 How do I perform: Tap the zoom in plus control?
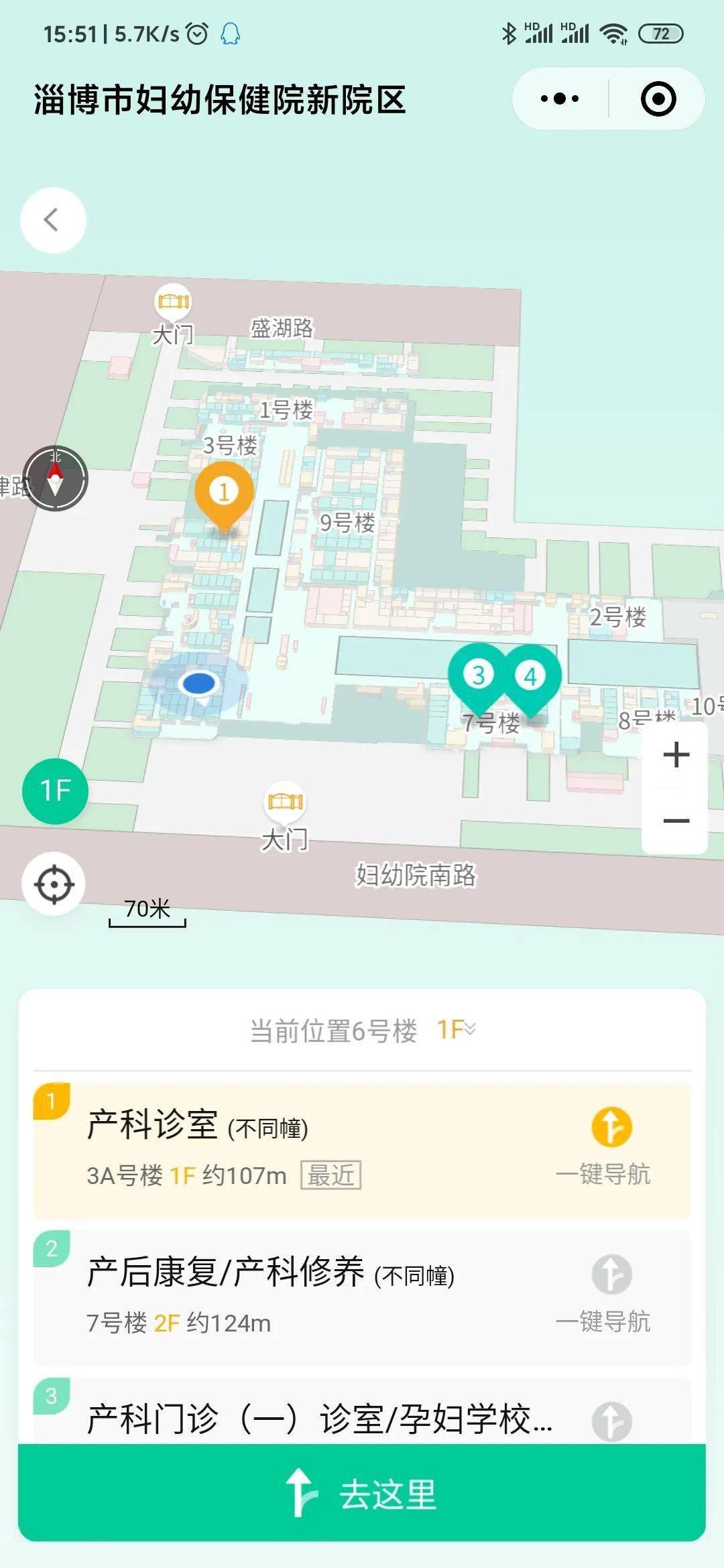coord(676,756)
